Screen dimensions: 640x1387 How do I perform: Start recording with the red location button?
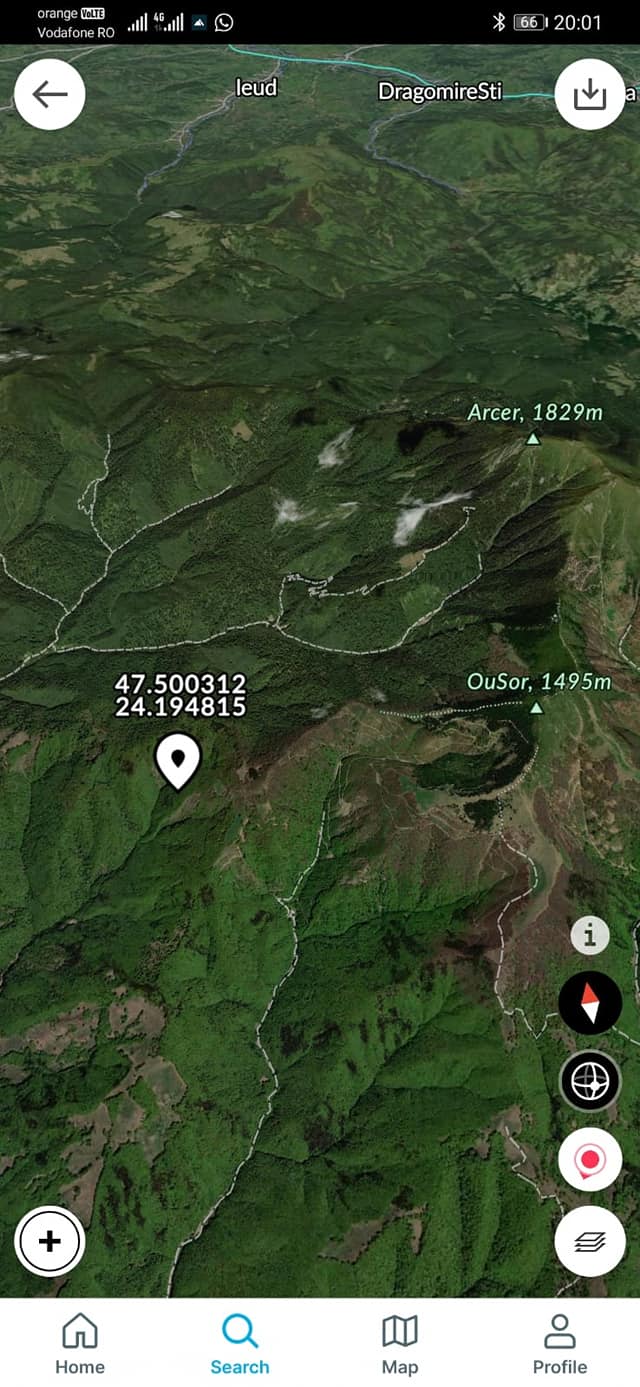(x=590, y=1161)
